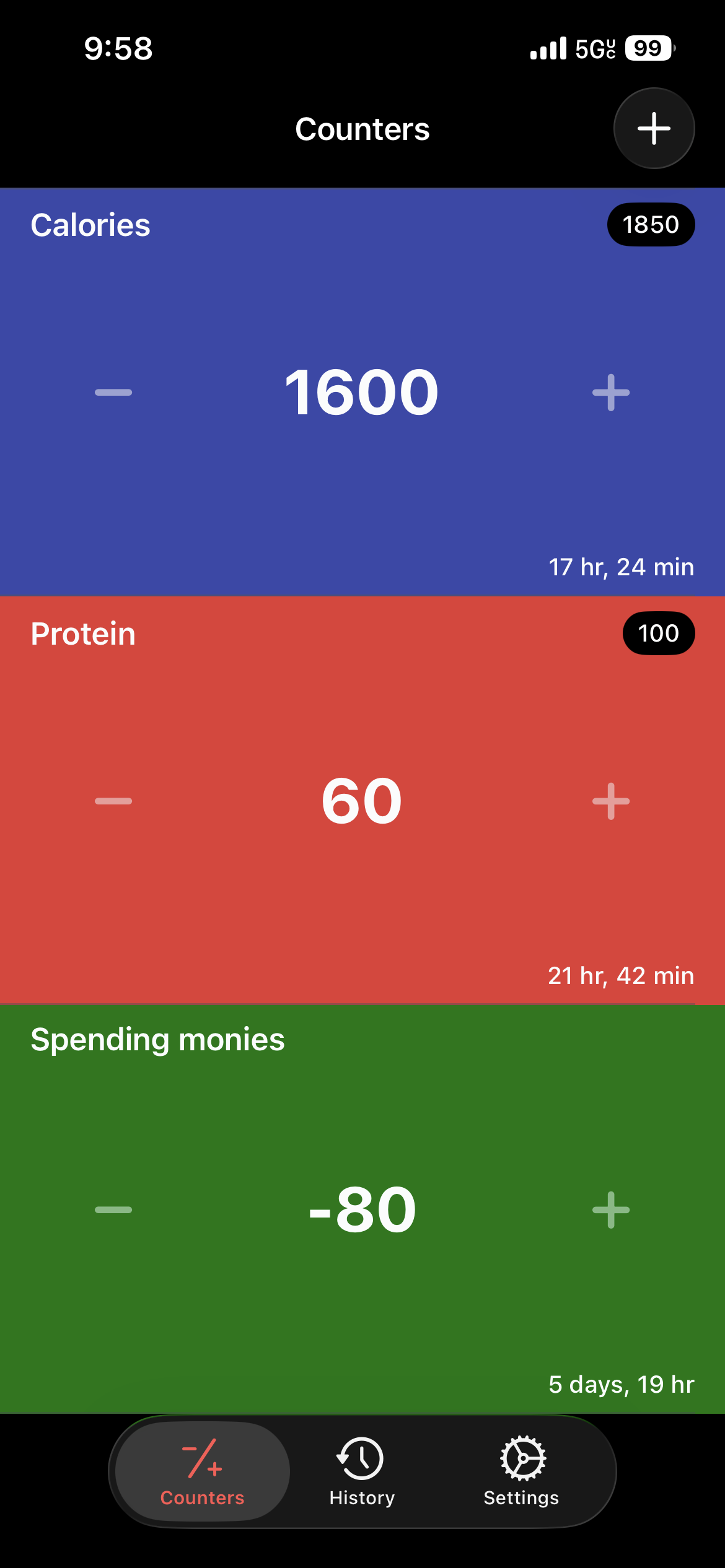Switch to the History tab
This screenshot has height=1568, width=725.
pos(362,1471)
